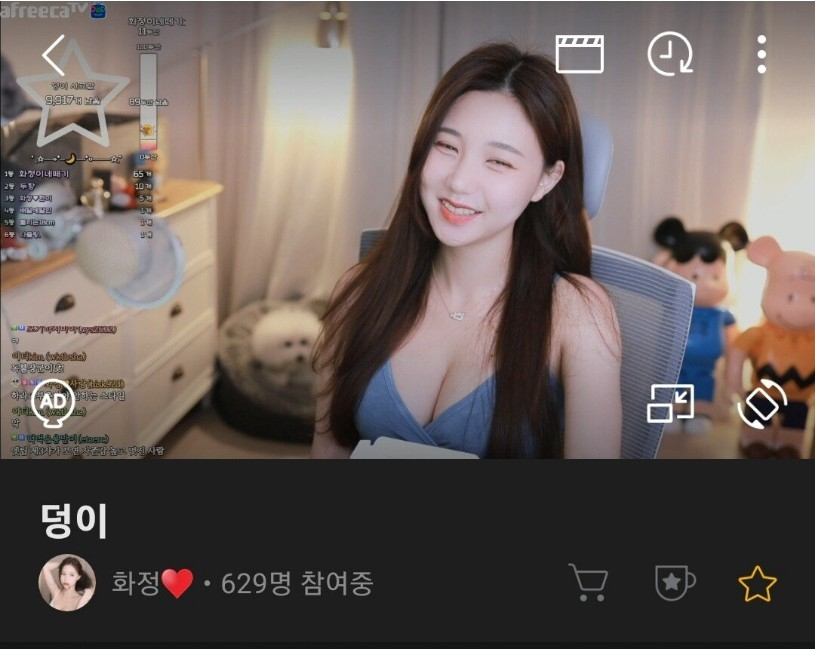Open the time-shift clock icon
The width and height of the screenshot is (815, 649).
click(x=670, y=54)
